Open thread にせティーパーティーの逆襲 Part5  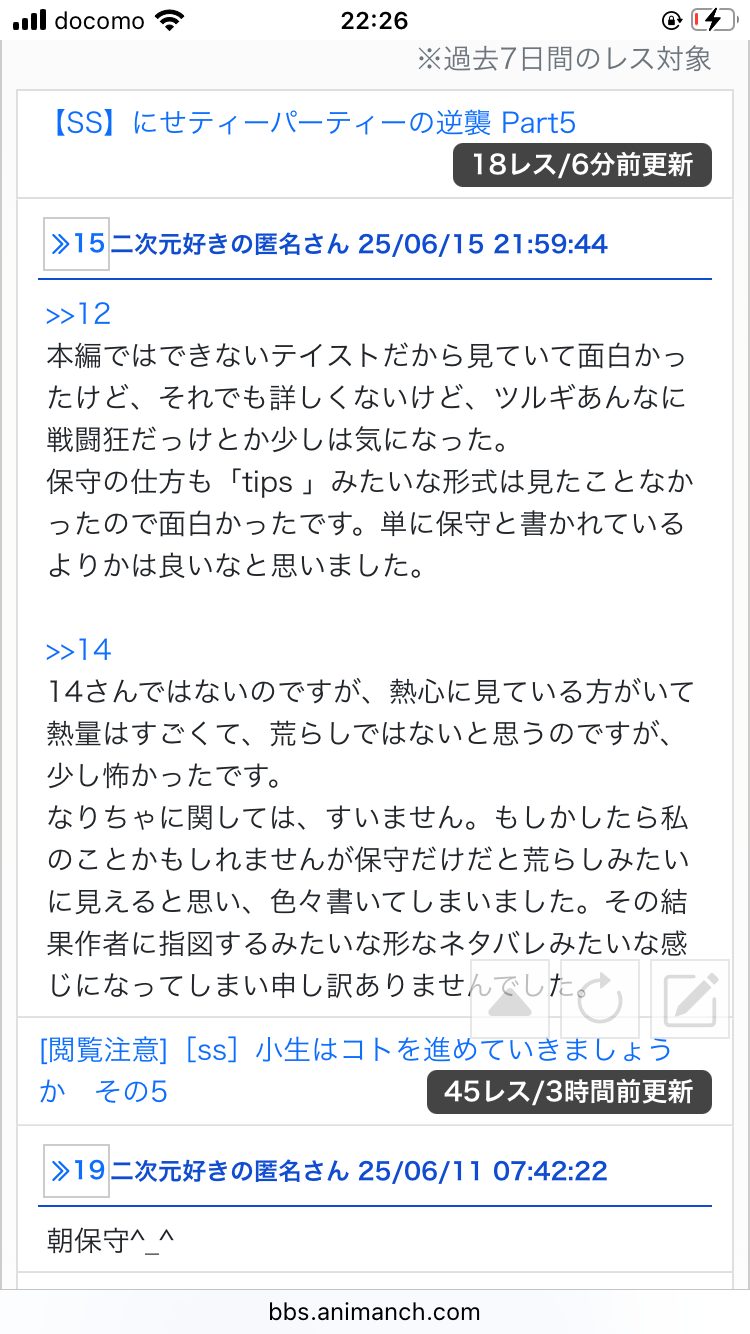[311, 124]
